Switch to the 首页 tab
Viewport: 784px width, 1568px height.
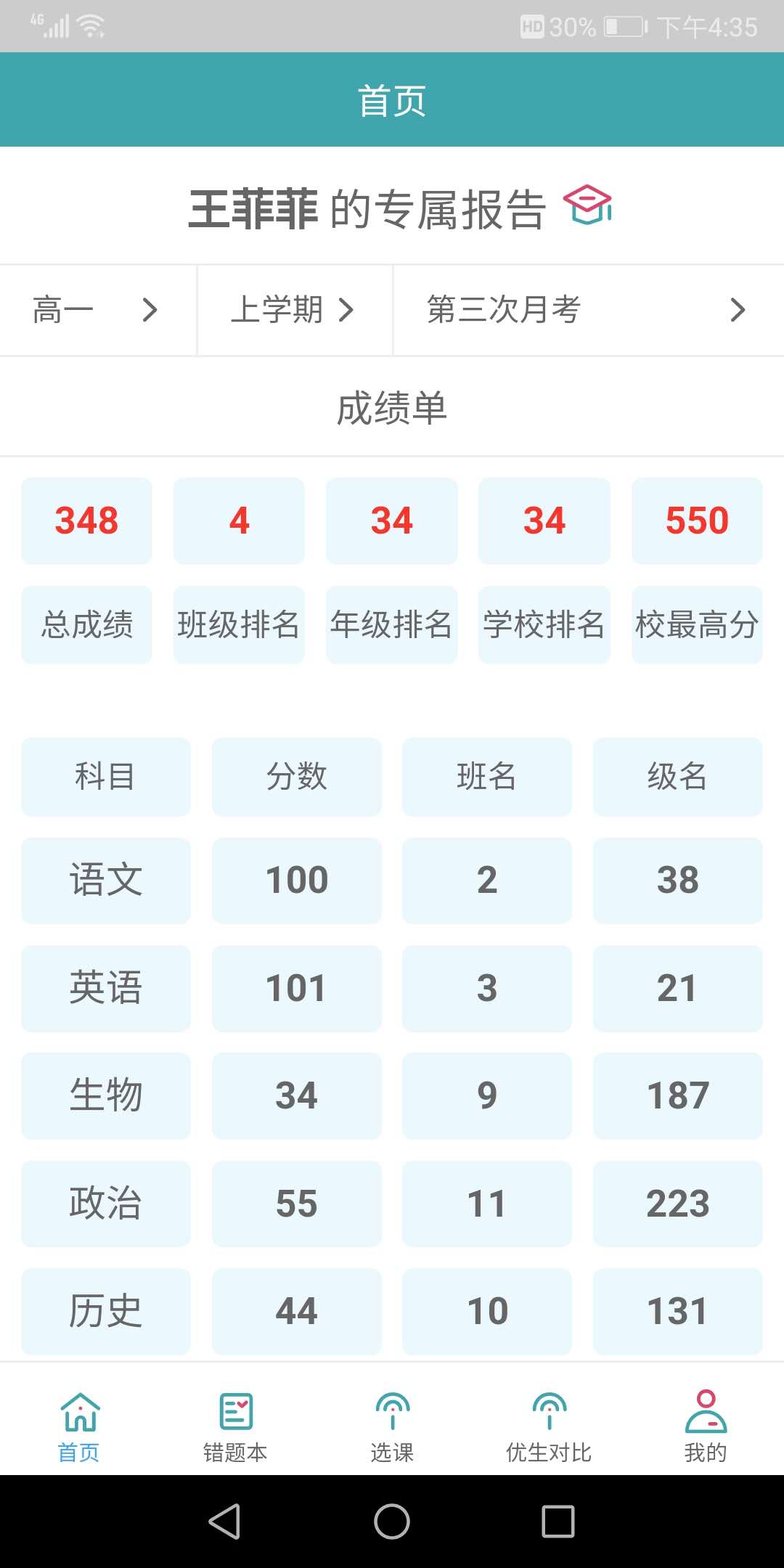coord(79,1426)
